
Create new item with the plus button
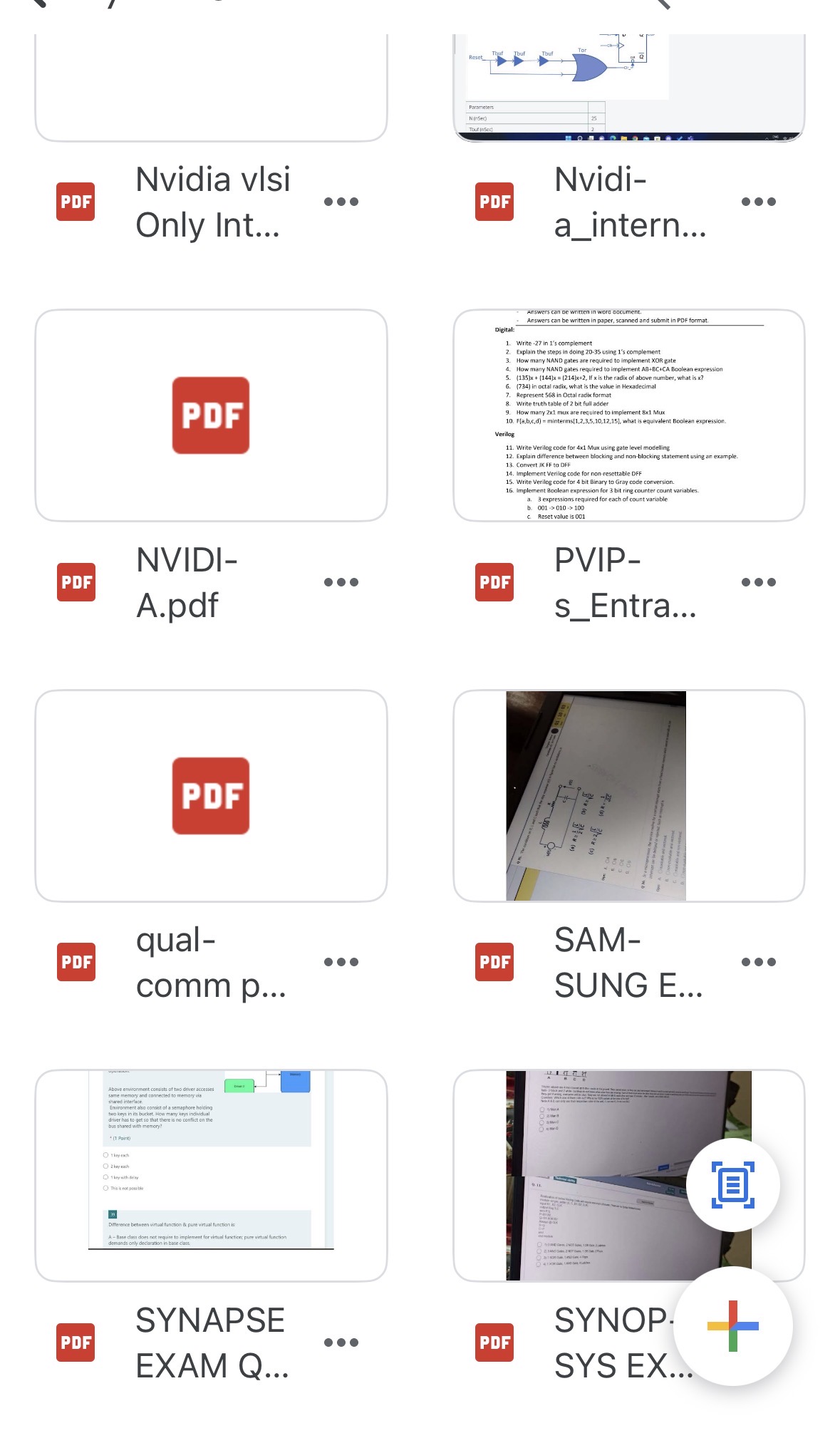732,1326
